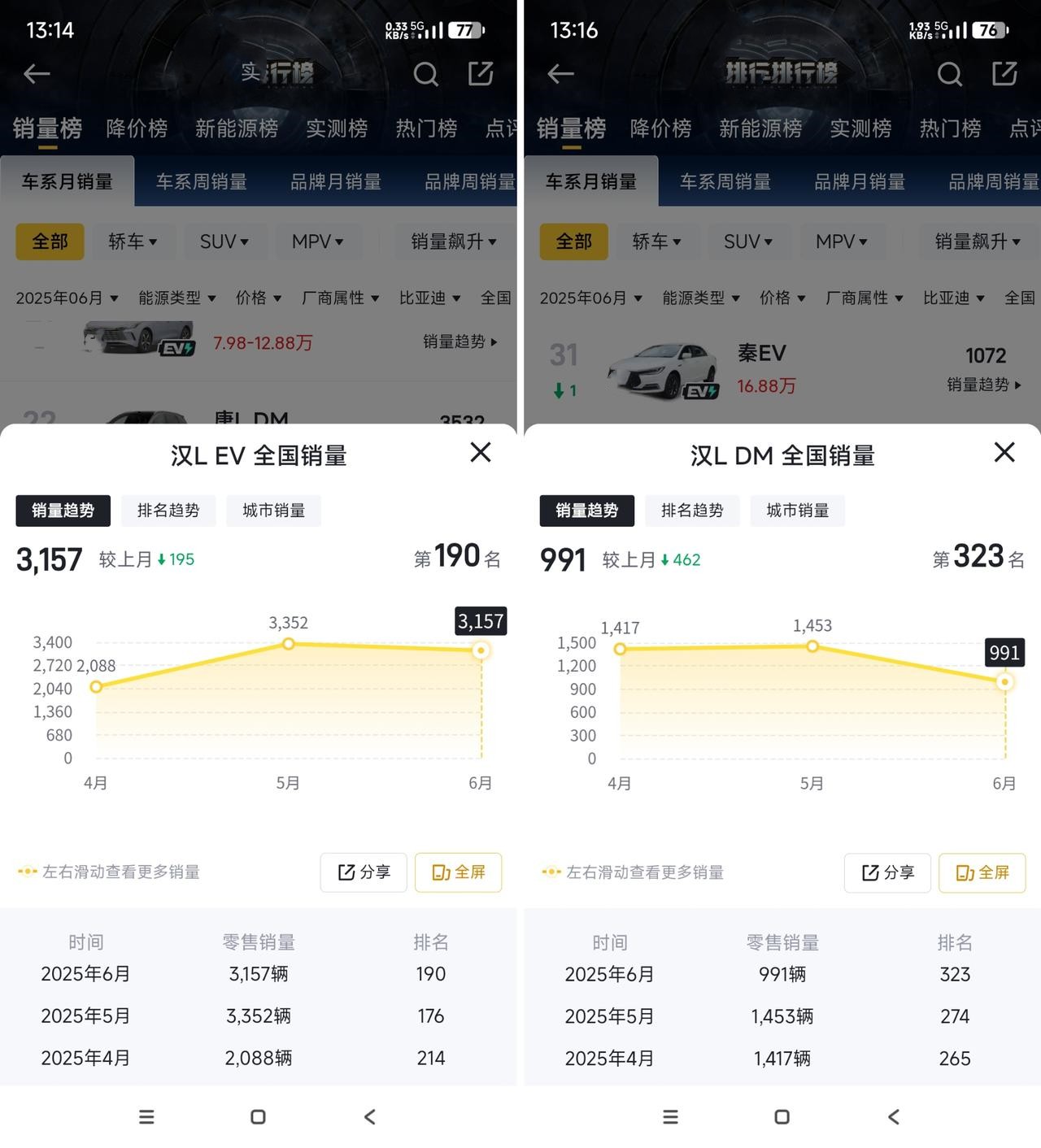Tap the back arrow on the right screen
Screen dimensions: 1041x1148
coord(560,73)
